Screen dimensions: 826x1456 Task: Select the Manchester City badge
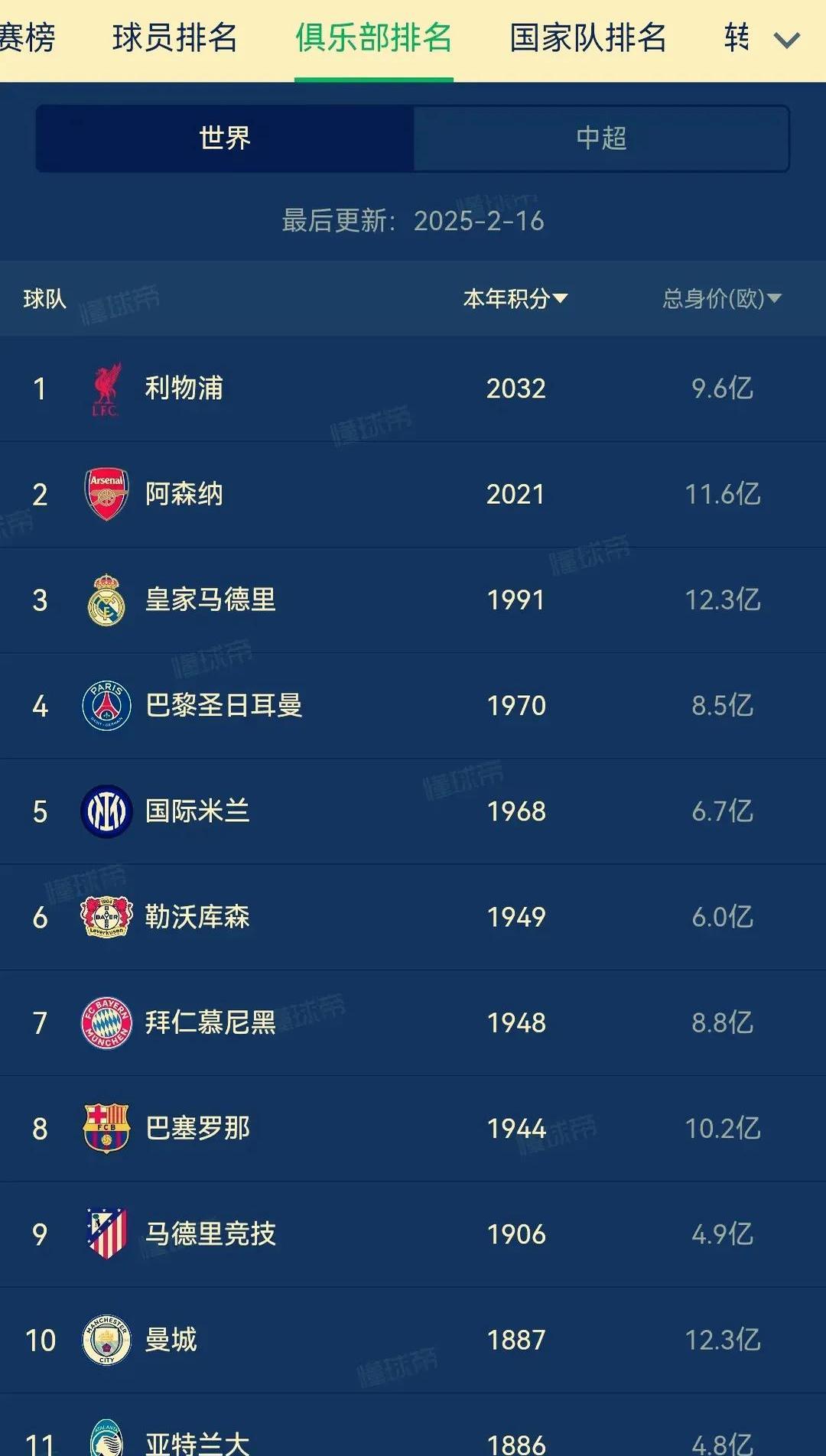pos(107,1340)
